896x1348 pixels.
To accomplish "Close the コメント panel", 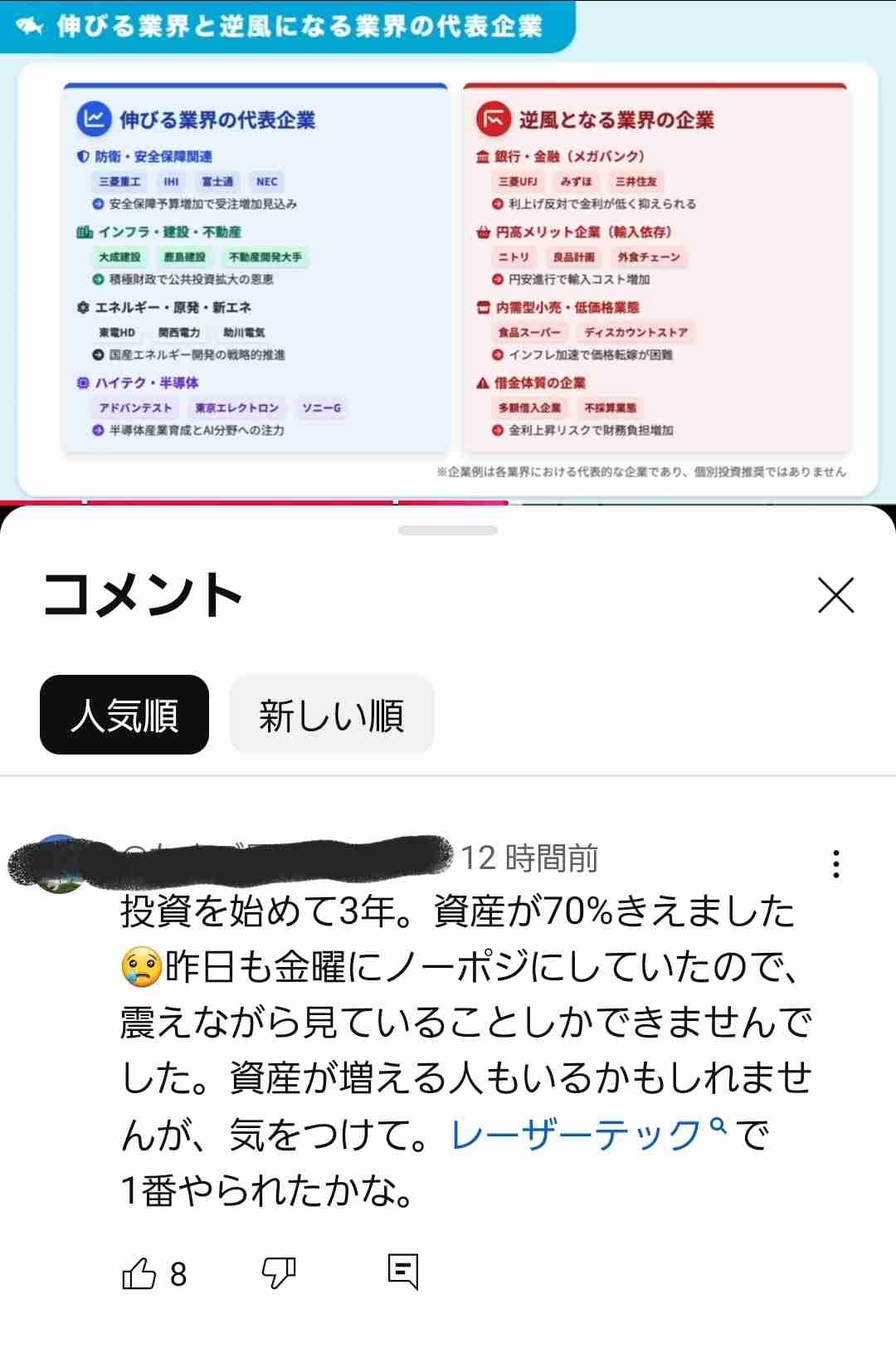I will pyautogui.click(x=835, y=595).
